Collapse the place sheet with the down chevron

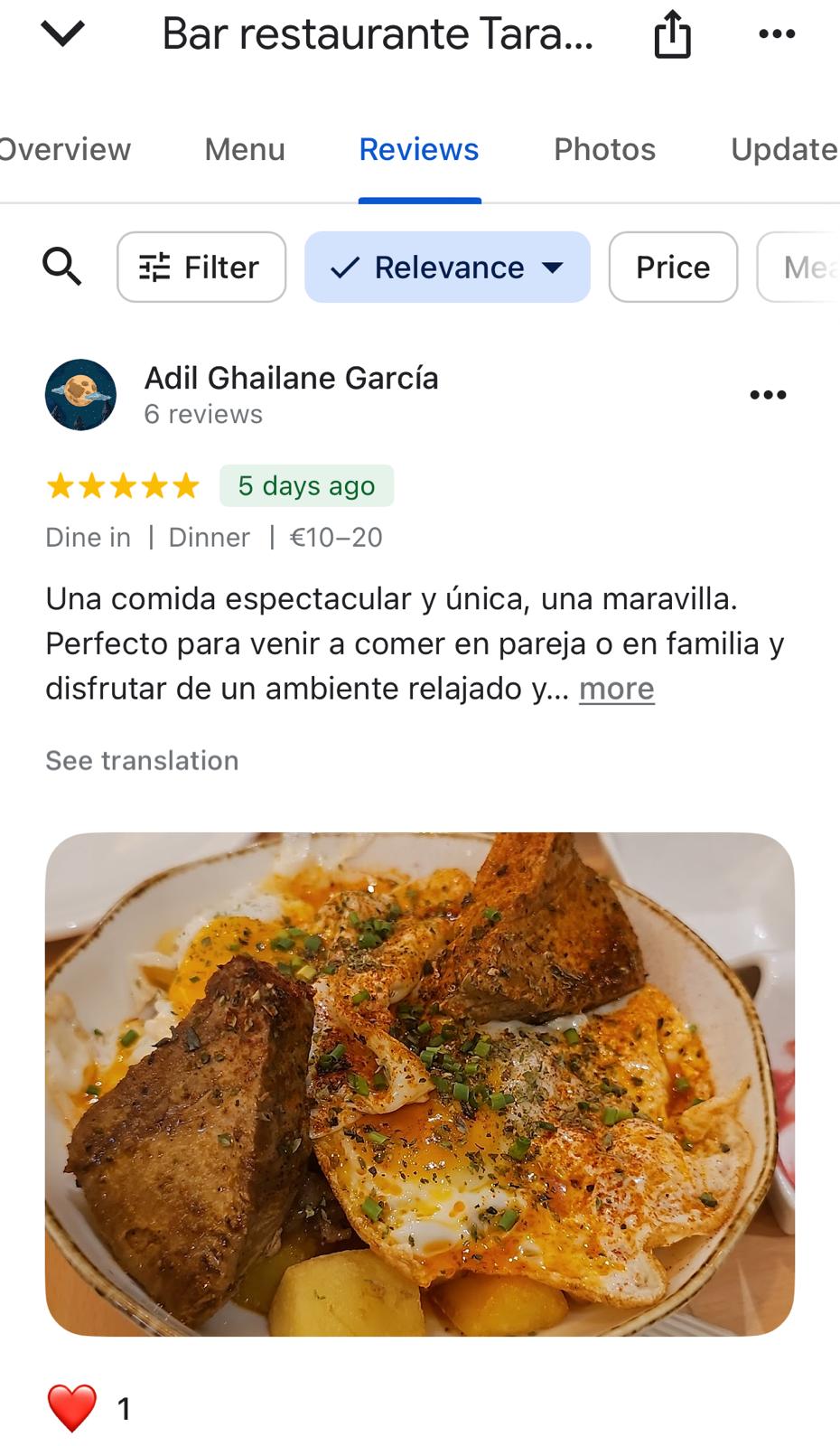point(61,33)
